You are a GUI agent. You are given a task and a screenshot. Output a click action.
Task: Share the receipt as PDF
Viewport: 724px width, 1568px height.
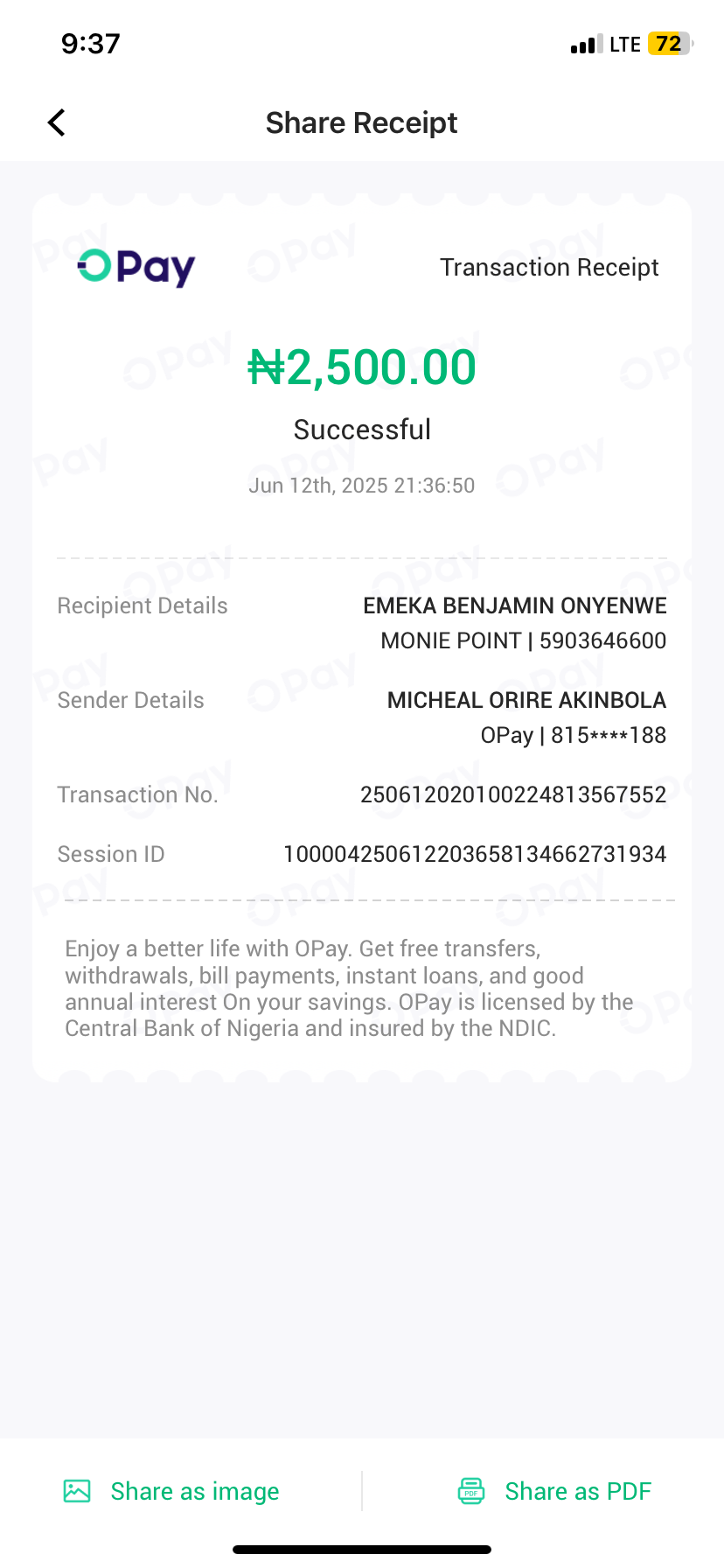tap(555, 1491)
